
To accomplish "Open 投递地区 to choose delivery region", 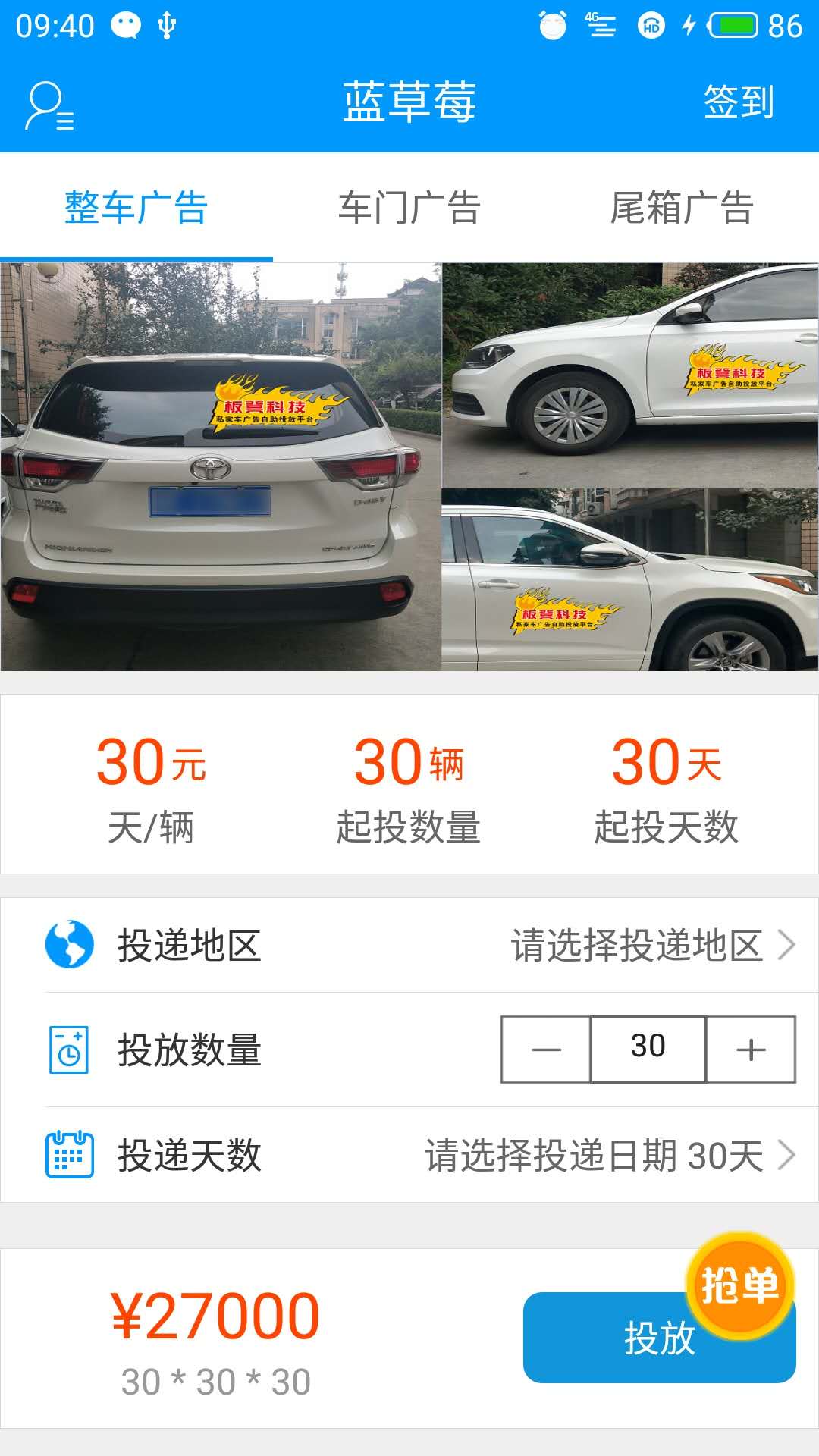I will (651, 946).
